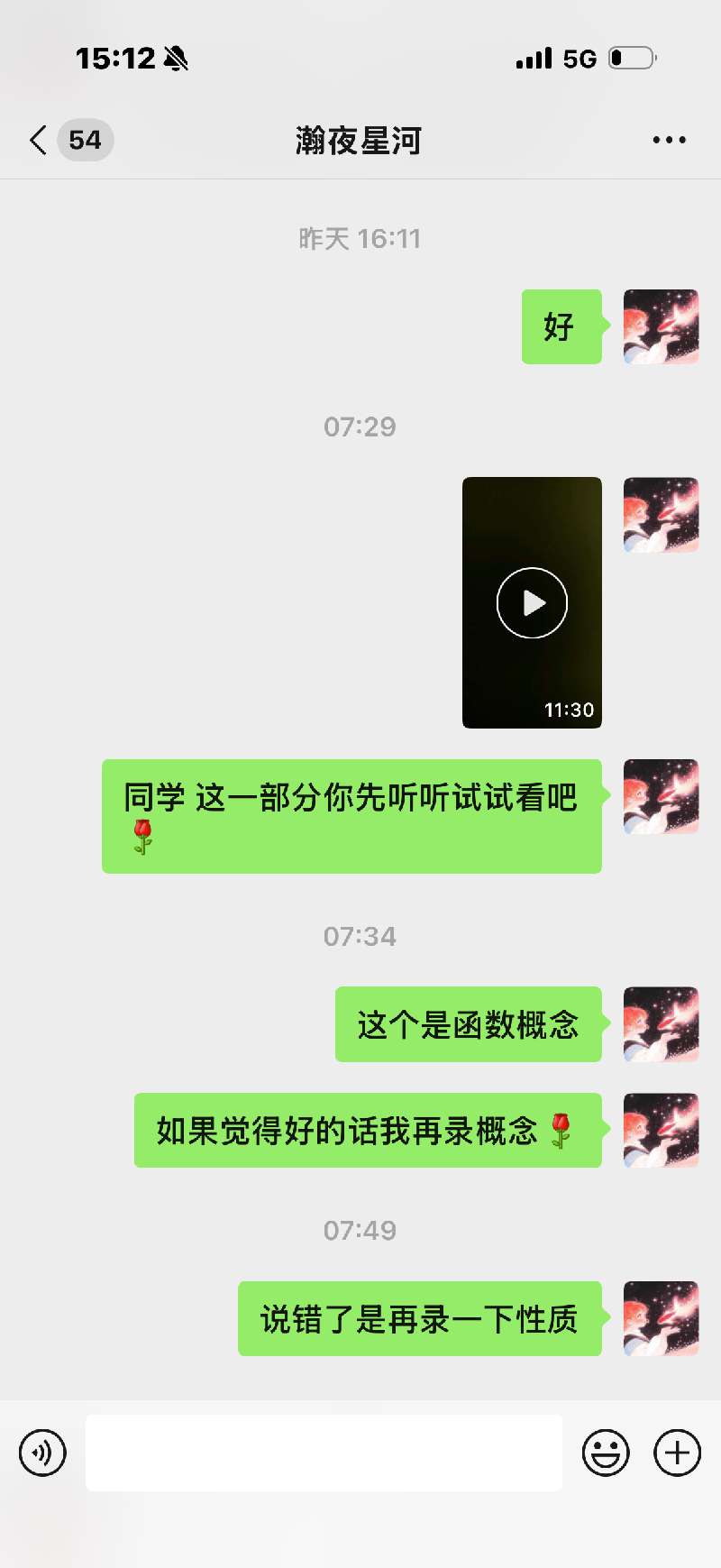This screenshot has width=721, height=1568.
Task: Open the plus attachments menu
Action: 677,1453
